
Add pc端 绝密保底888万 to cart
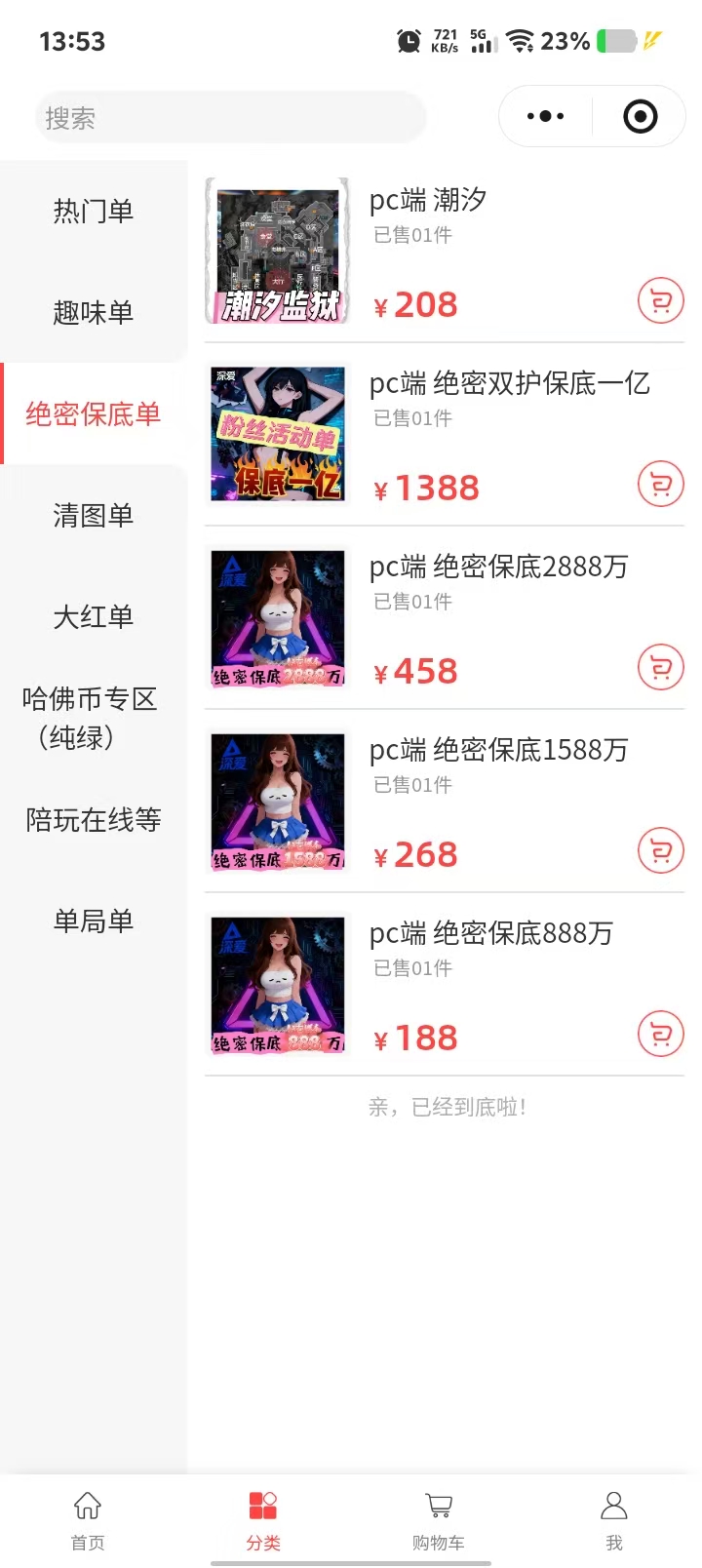(x=660, y=1034)
